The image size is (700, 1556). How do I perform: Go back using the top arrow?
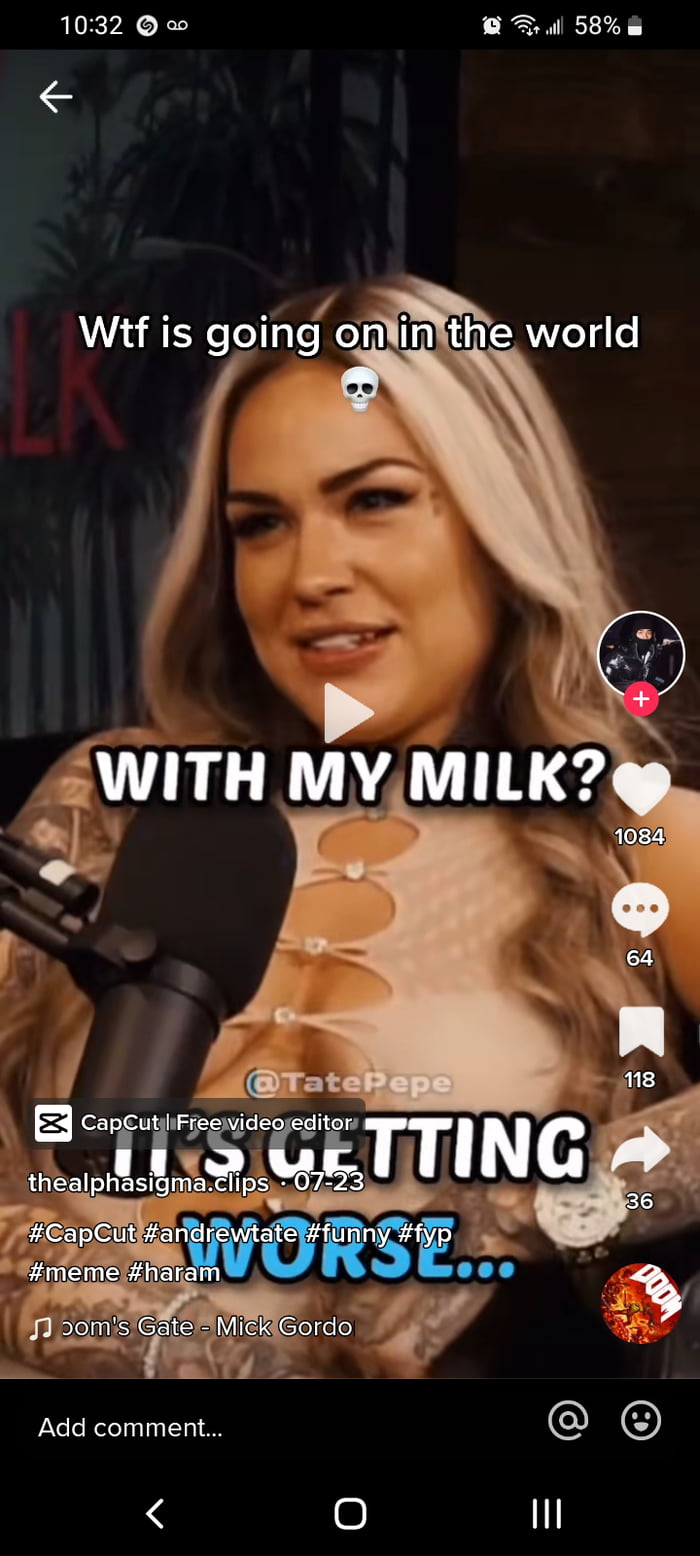[55, 97]
